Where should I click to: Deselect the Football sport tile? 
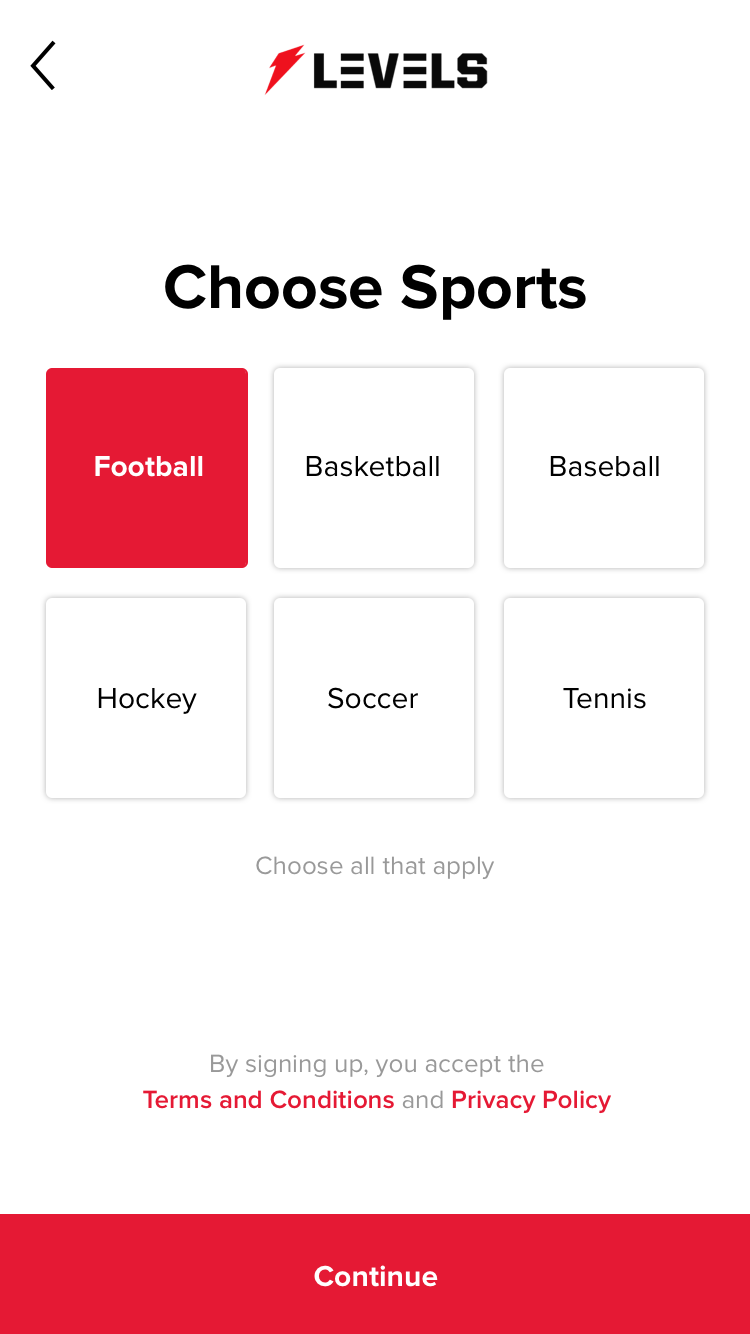coord(147,468)
